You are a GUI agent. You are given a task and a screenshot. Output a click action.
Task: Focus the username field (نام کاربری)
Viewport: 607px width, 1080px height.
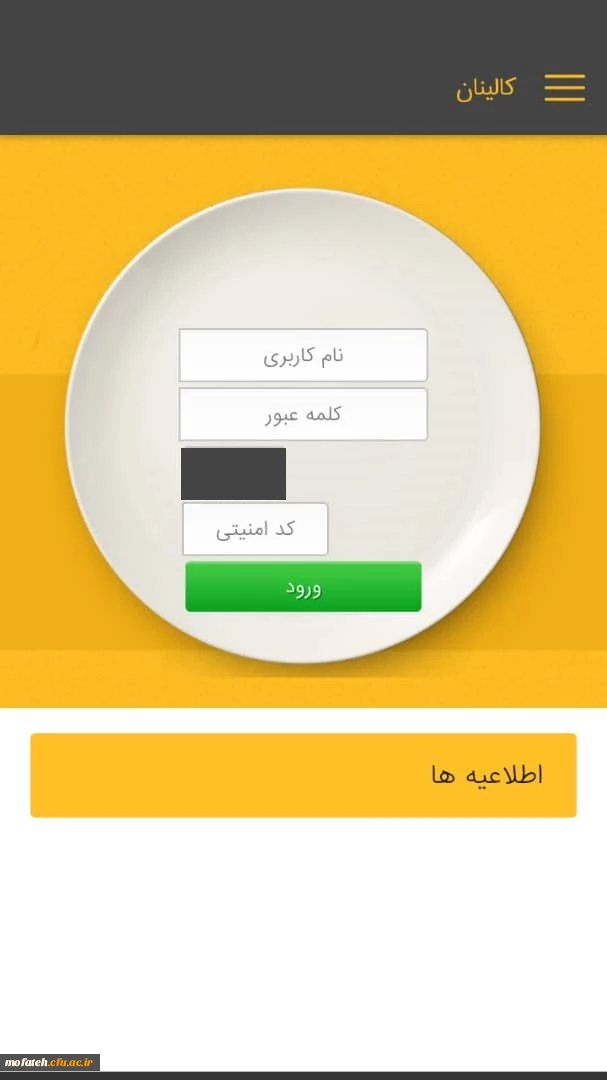(303, 355)
